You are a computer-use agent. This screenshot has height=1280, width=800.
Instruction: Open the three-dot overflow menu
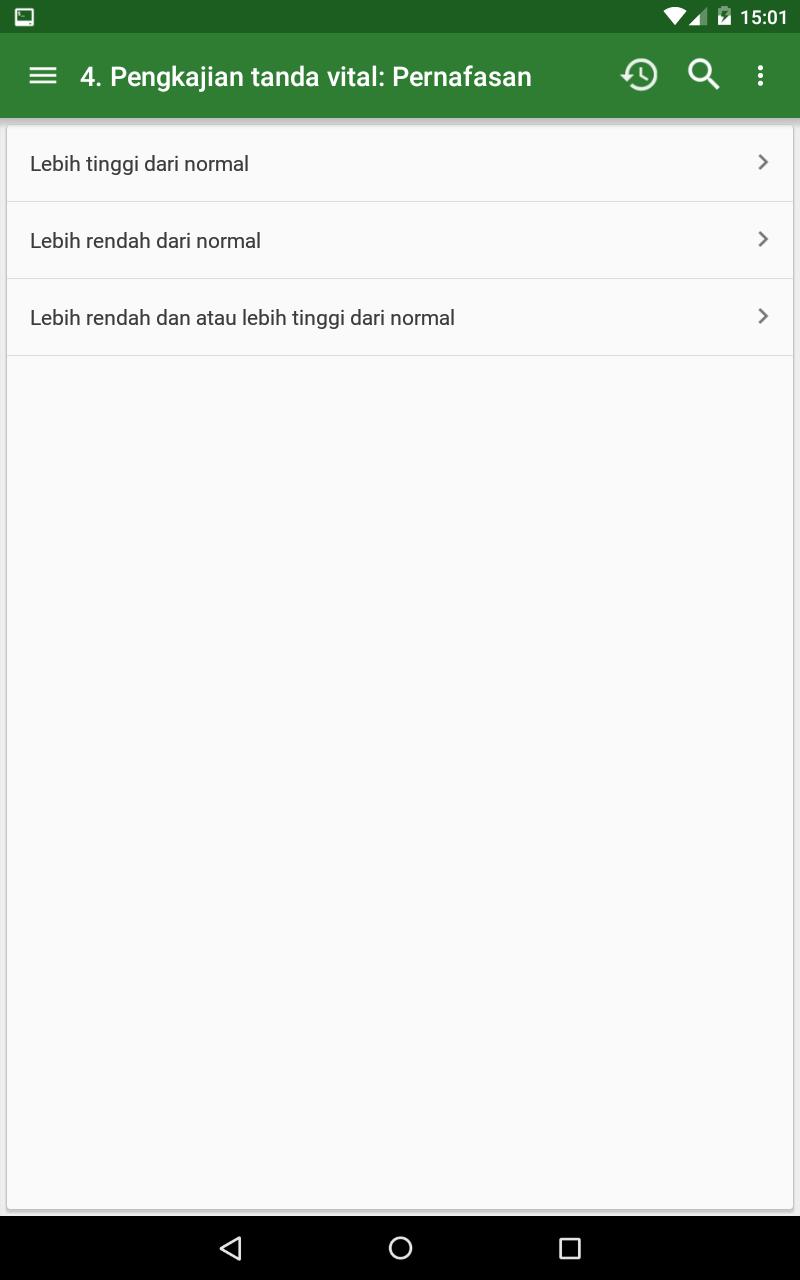click(x=760, y=76)
